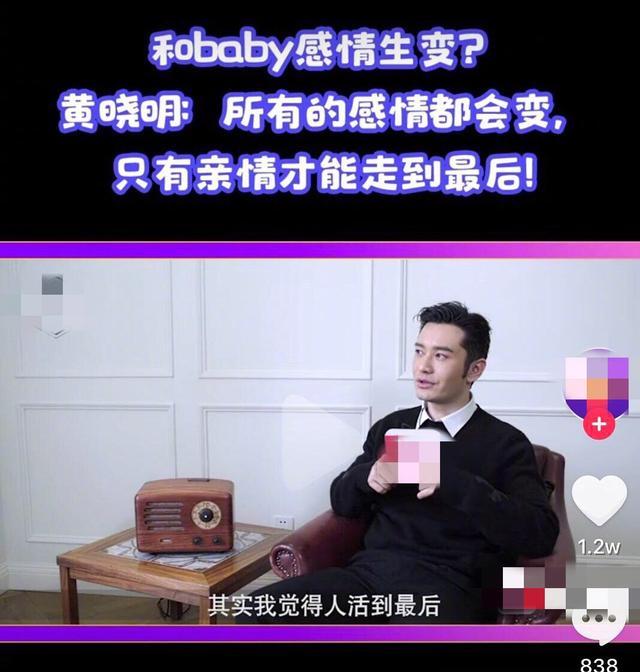Follow the creator via the red plus button

click(x=599, y=424)
